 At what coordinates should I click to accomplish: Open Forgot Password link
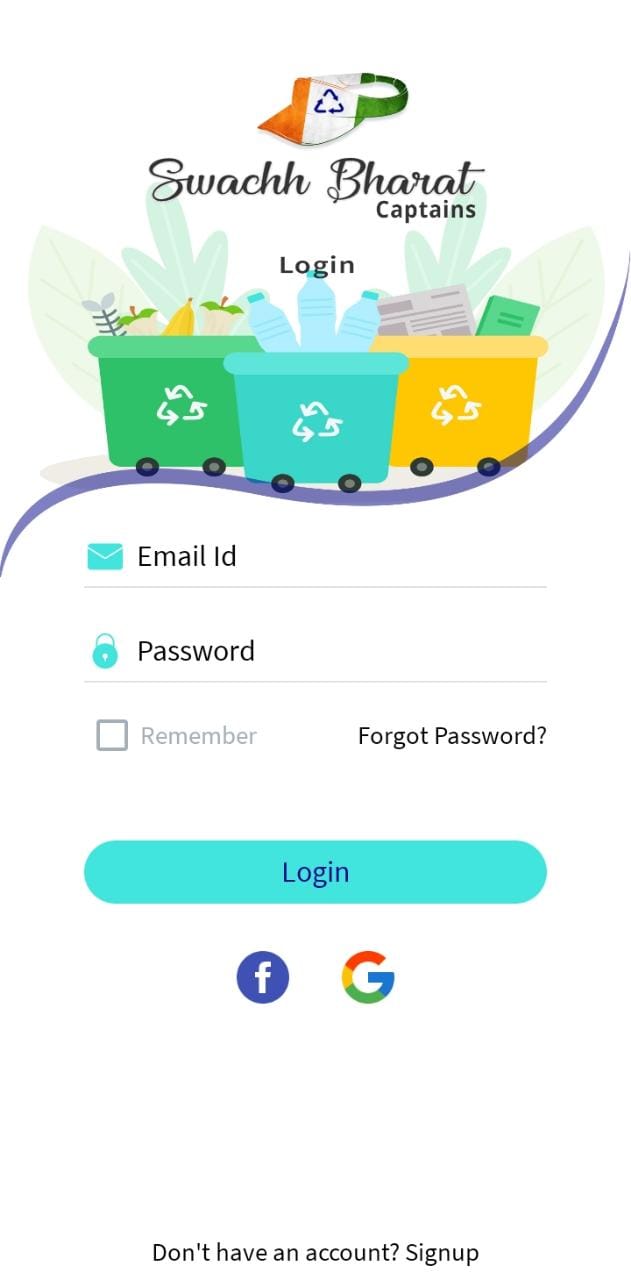pos(452,736)
